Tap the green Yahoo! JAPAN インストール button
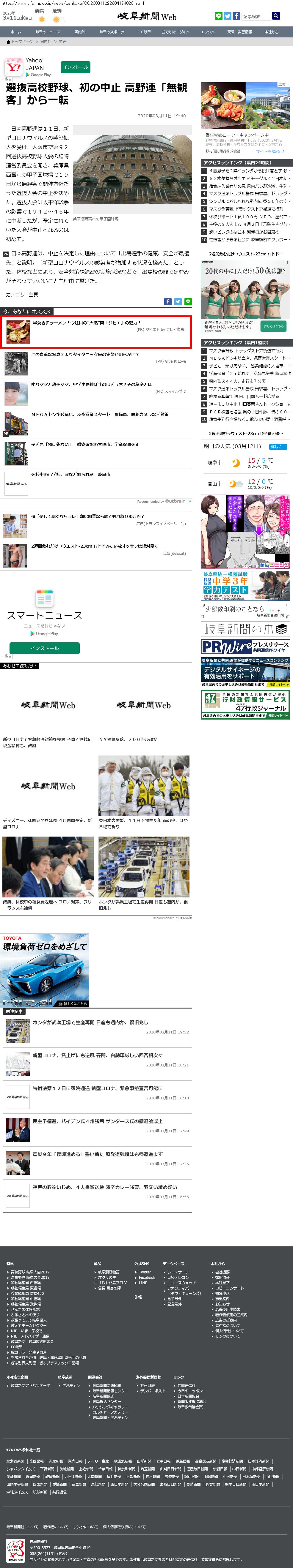This screenshot has width=293, height=1568. [x=75, y=67]
